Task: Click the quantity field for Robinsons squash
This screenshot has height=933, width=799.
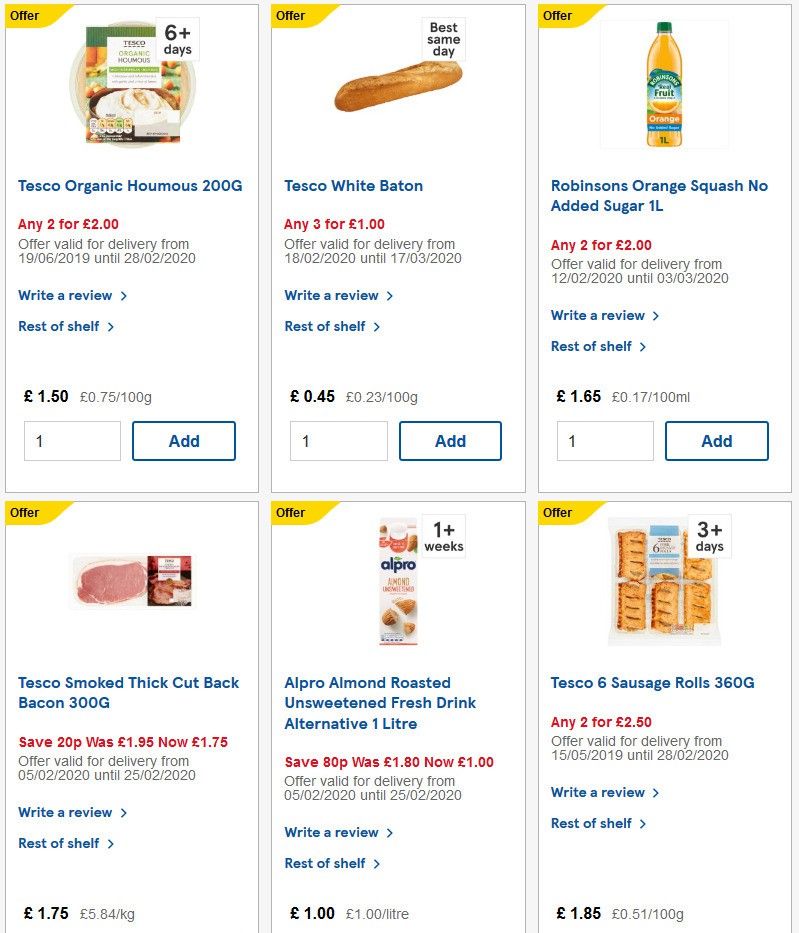Action: coord(605,440)
